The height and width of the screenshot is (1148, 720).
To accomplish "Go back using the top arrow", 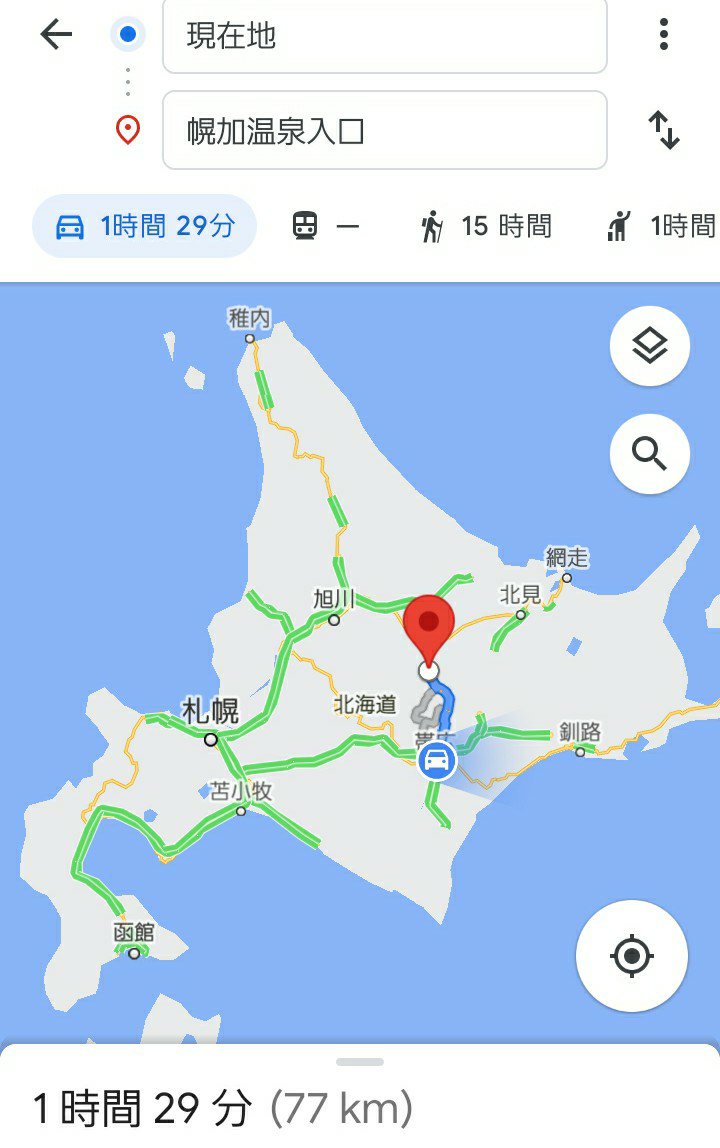I will 56,35.
